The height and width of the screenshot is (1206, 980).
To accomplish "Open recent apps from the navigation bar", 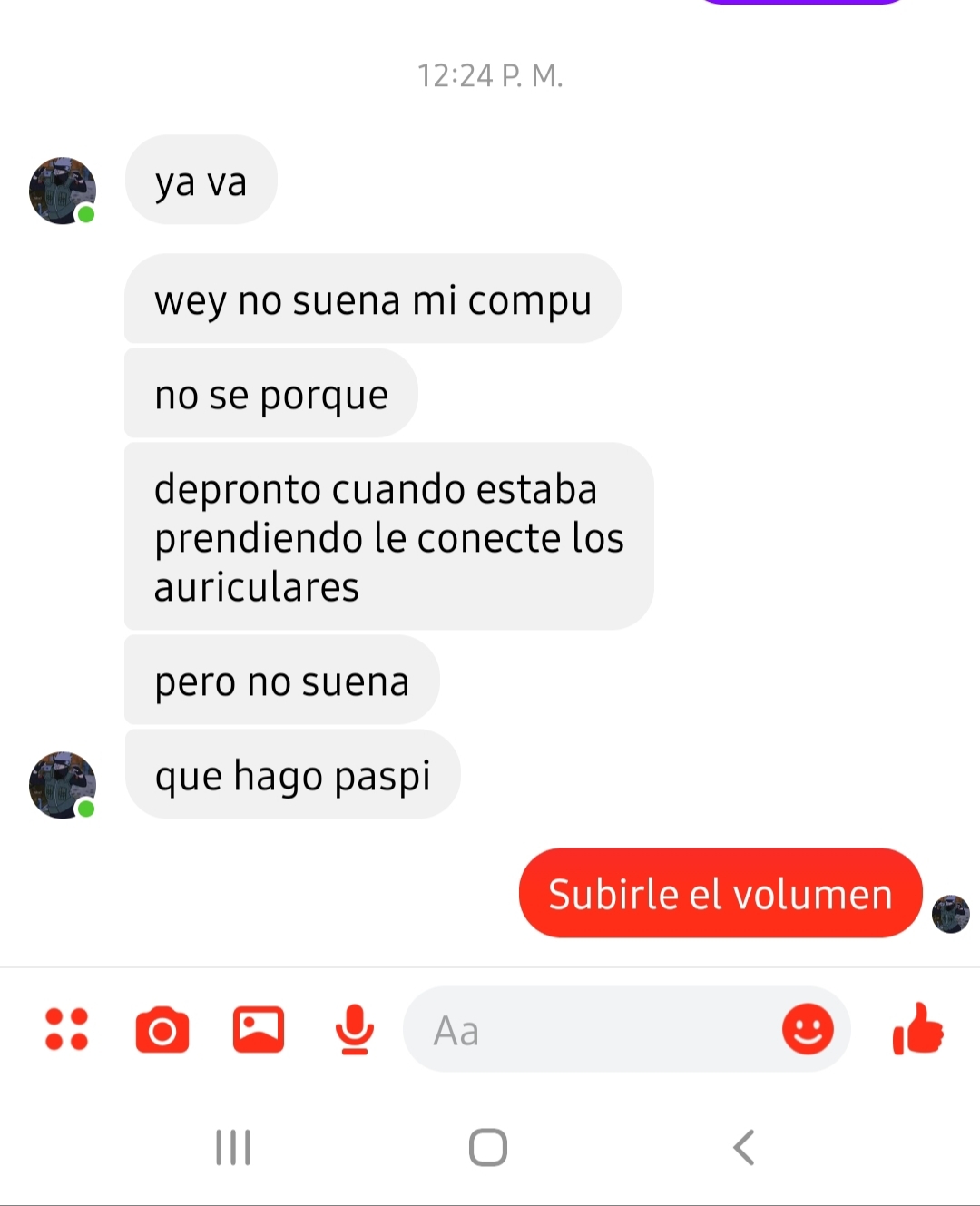I will (233, 1147).
